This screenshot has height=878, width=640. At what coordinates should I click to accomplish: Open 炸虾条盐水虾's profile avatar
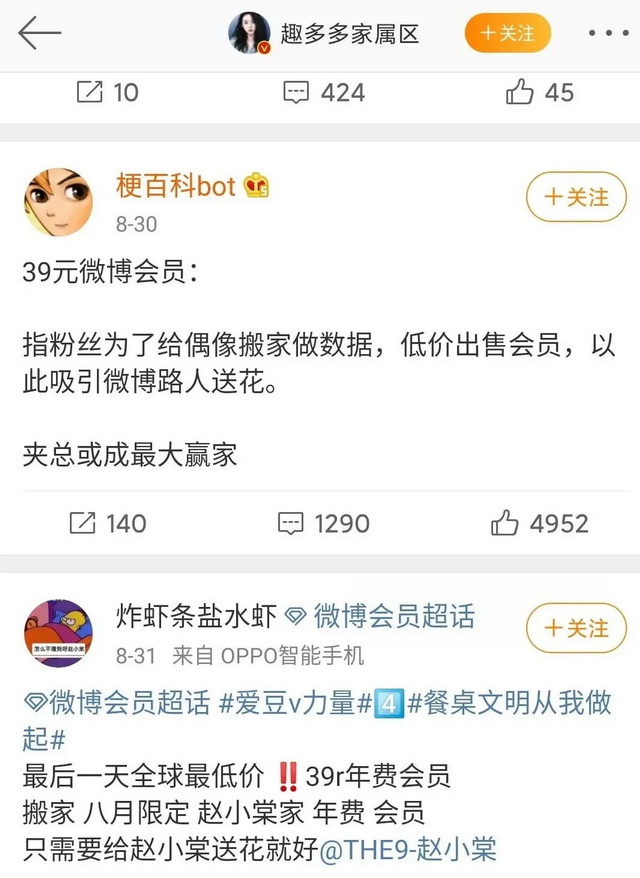coord(59,632)
